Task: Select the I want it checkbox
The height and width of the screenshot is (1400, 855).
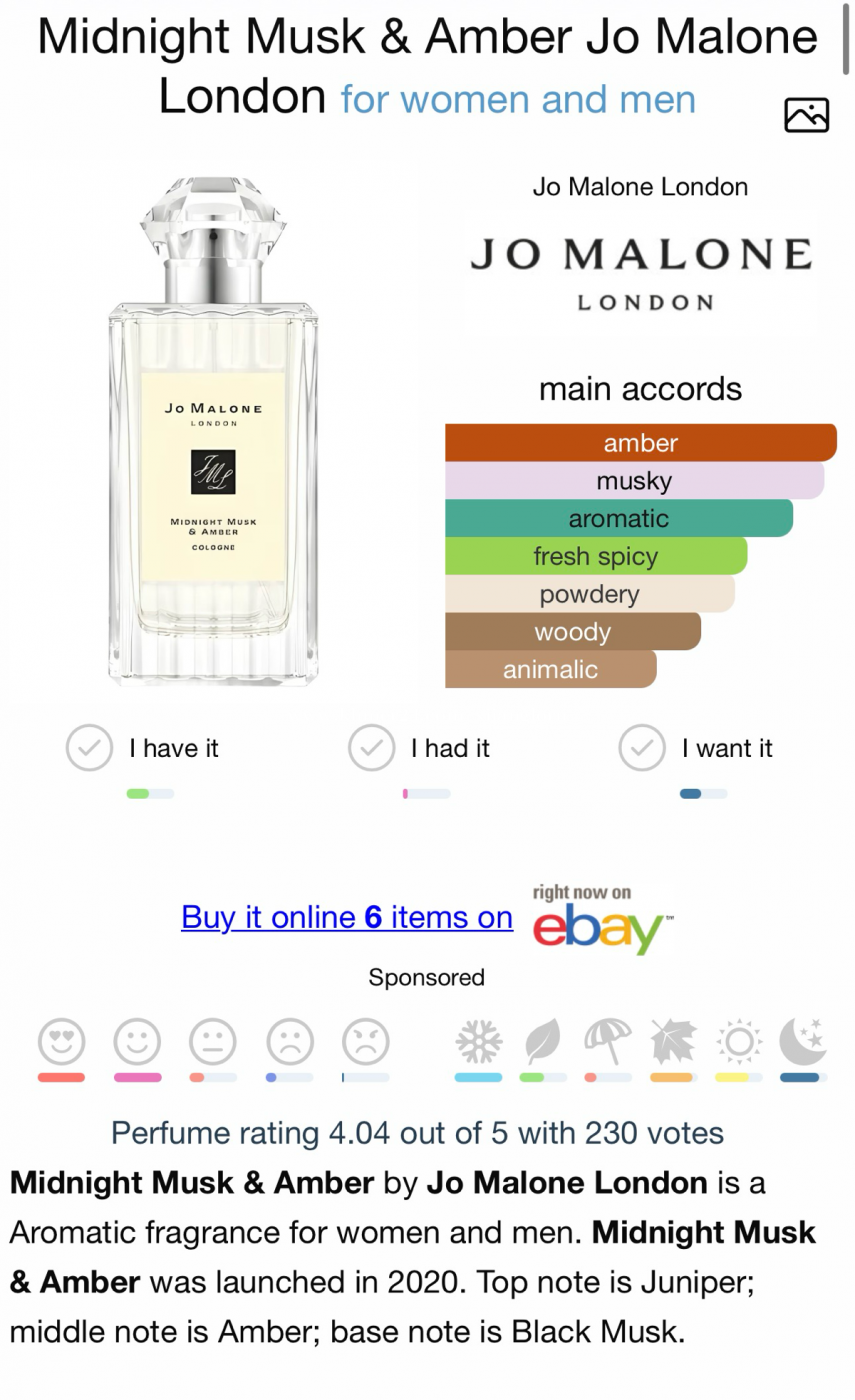Action: pos(642,748)
